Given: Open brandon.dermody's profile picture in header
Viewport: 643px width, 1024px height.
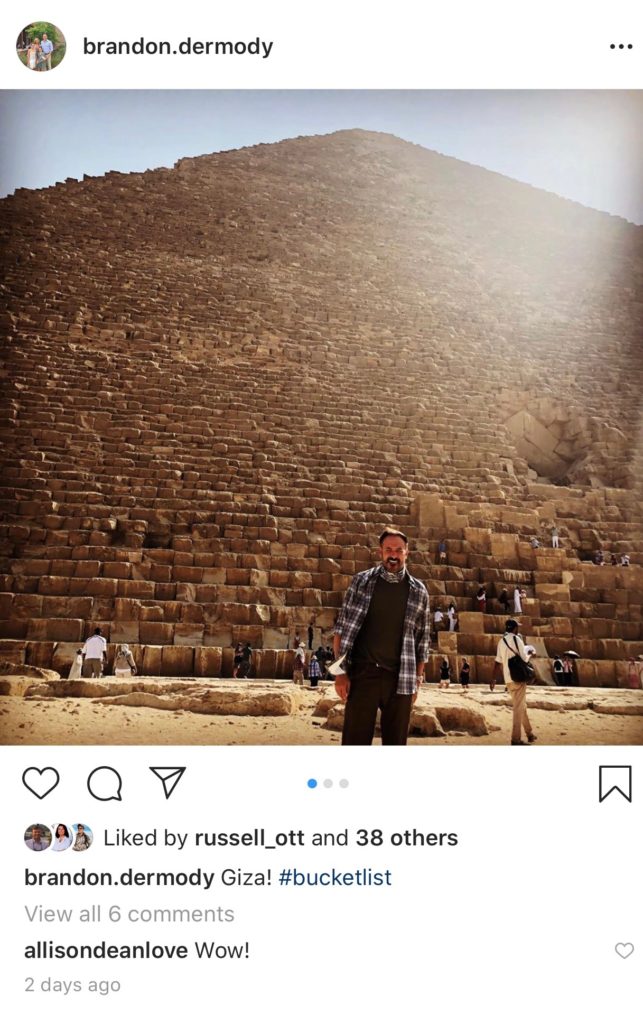Looking at the screenshot, I should click(x=41, y=46).
